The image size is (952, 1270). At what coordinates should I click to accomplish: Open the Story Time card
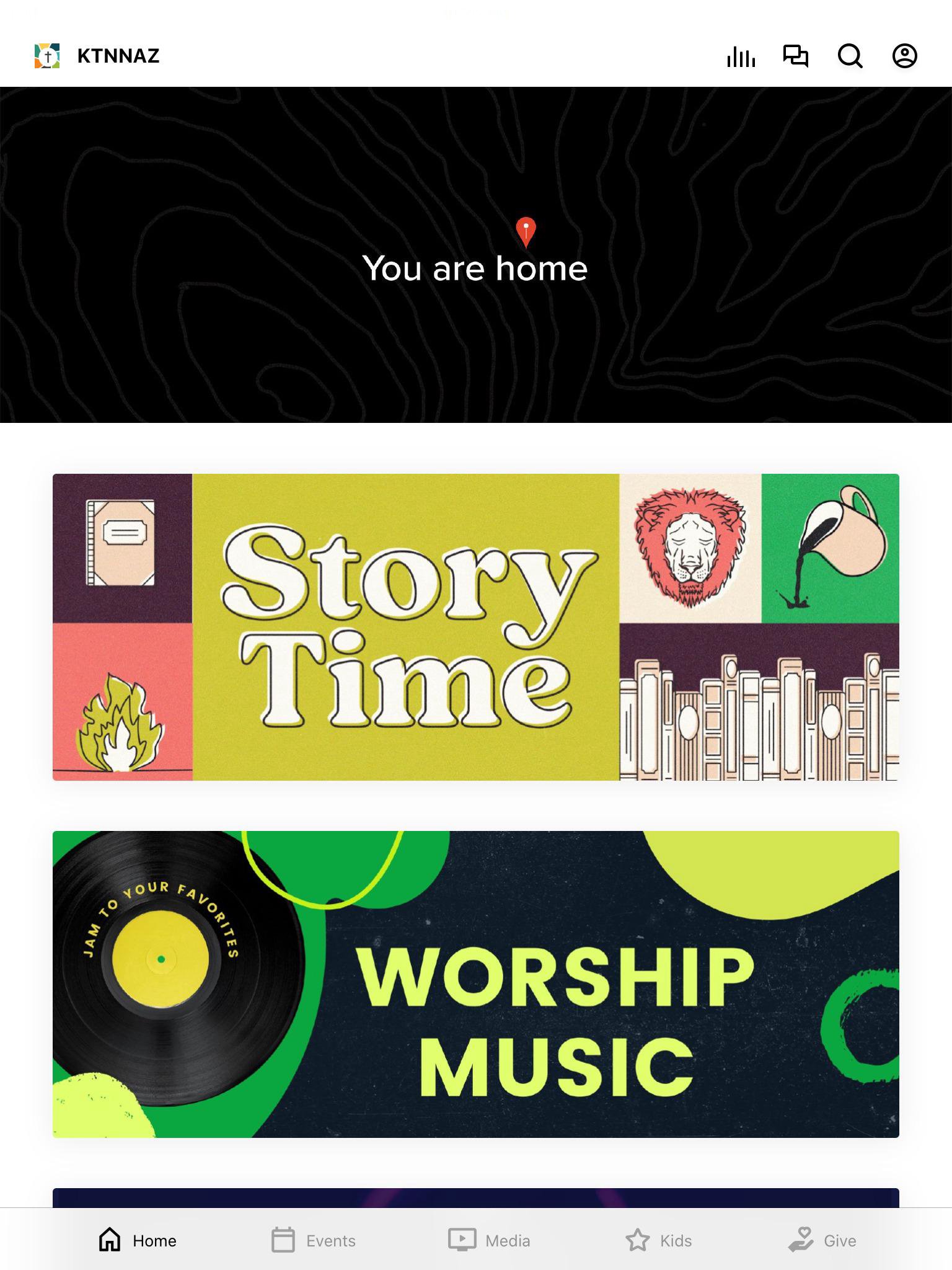pyautogui.click(x=475, y=627)
